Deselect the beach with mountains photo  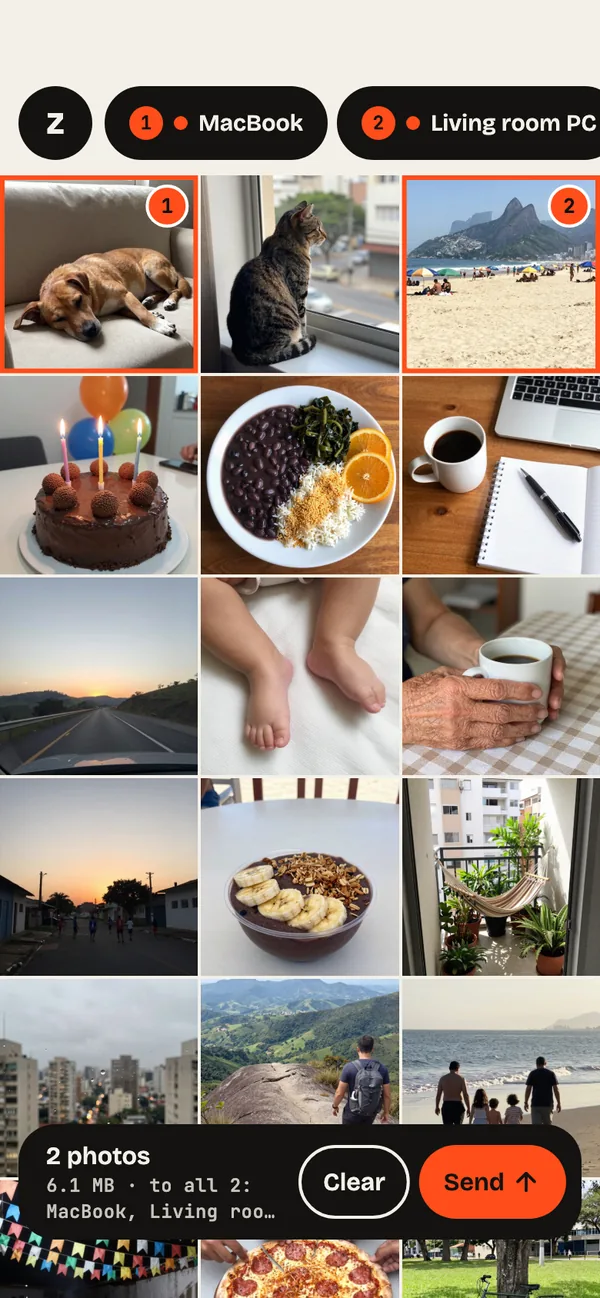click(501, 274)
